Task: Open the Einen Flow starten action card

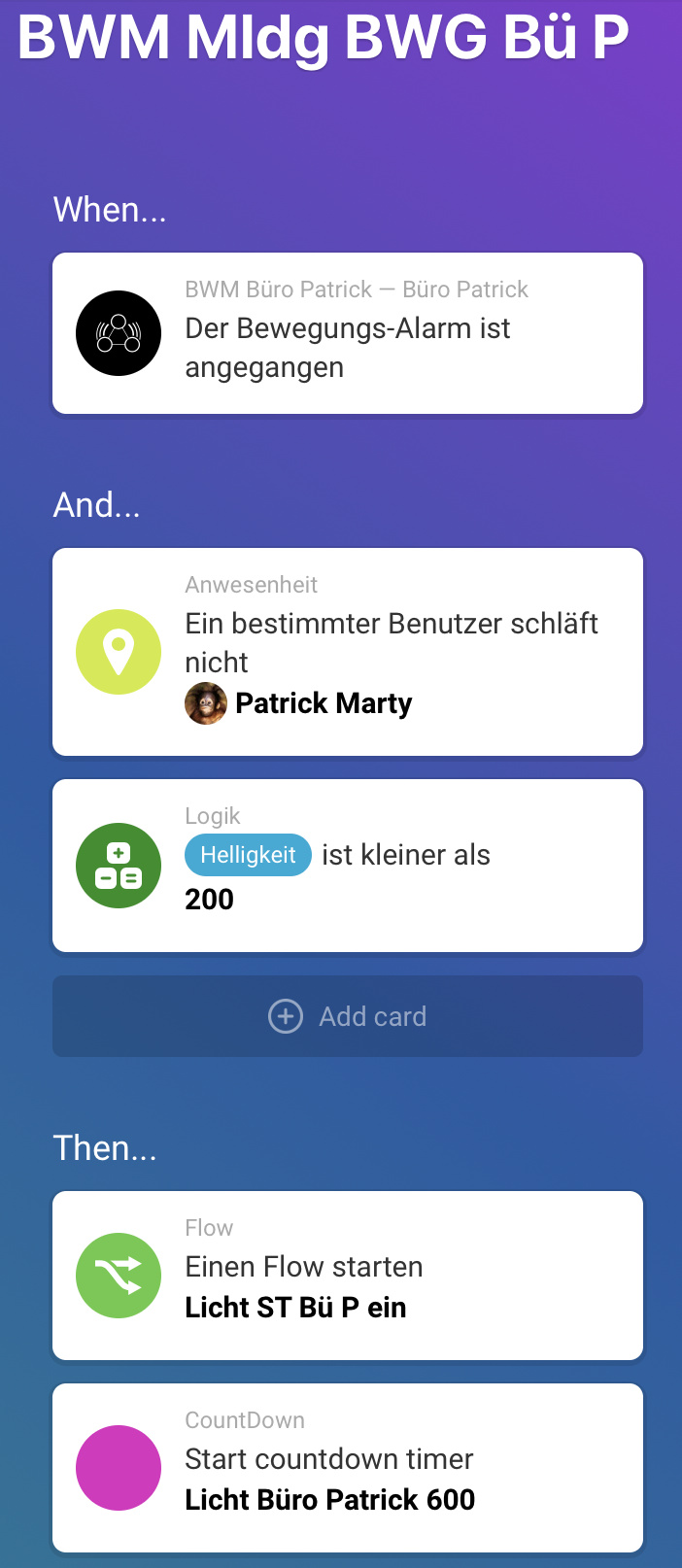Action: click(347, 1276)
